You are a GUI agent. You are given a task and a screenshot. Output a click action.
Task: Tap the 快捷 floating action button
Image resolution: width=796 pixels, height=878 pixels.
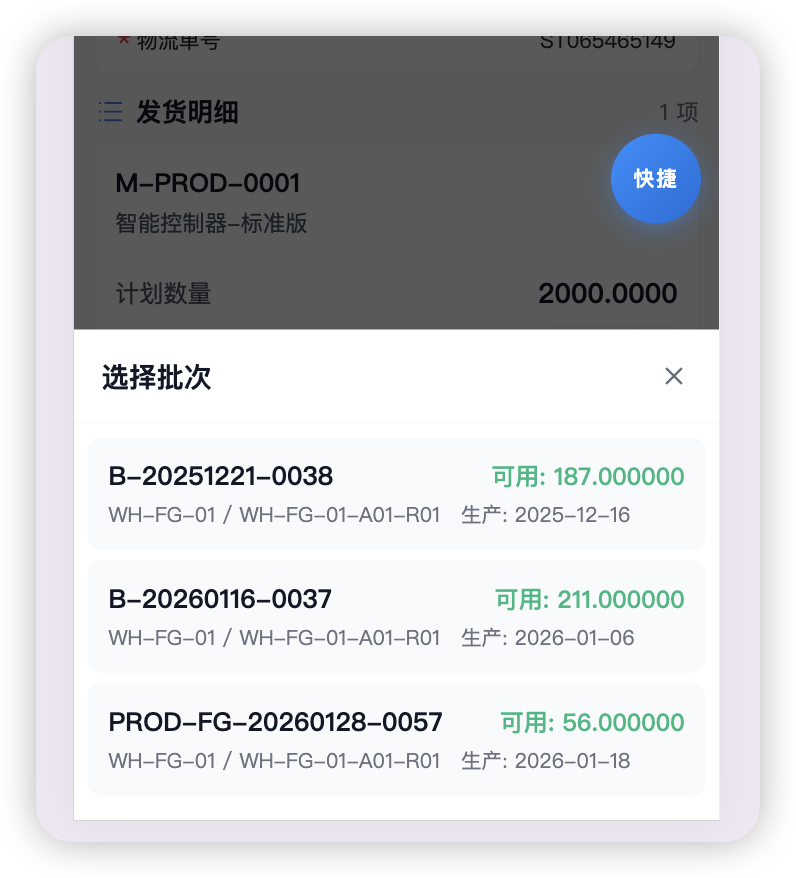(656, 178)
